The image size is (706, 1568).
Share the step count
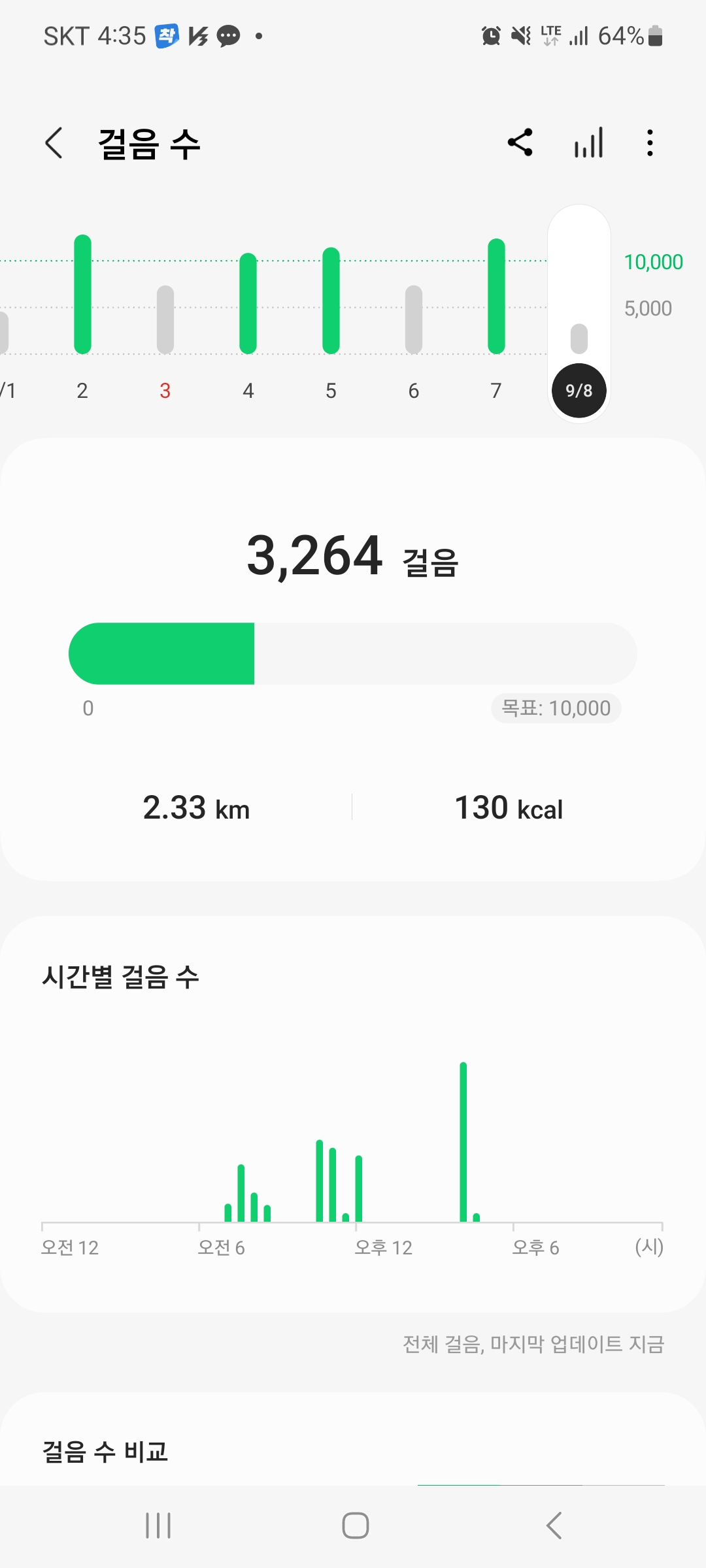[520, 142]
